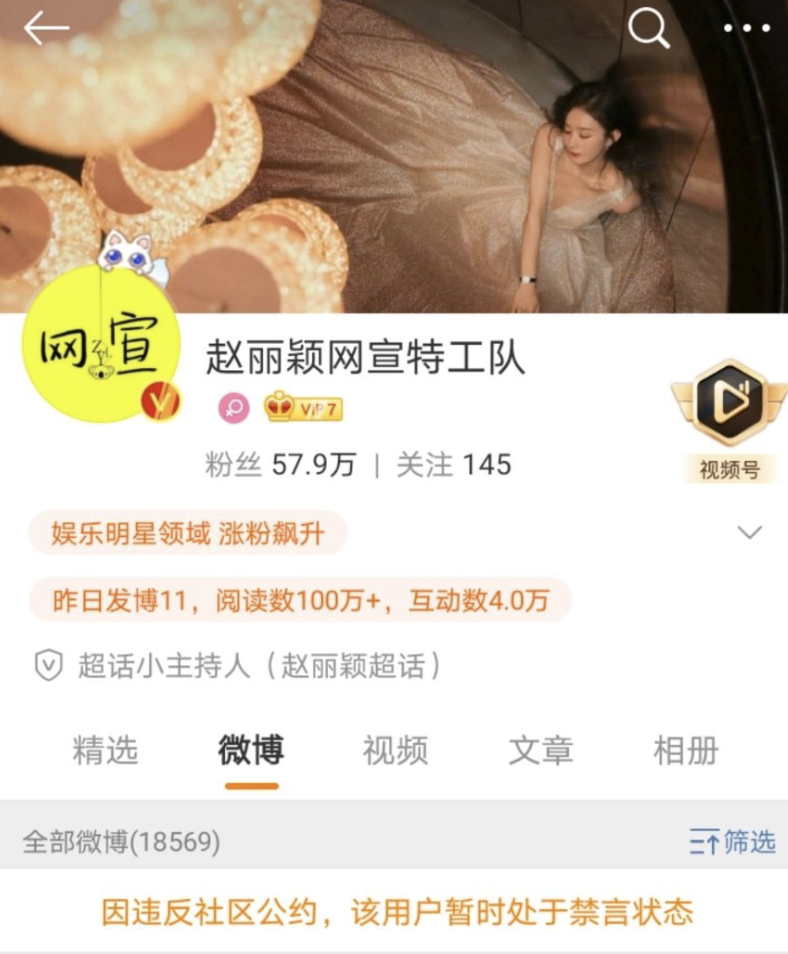This screenshot has width=788, height=954.
Task: Open the 赵丽颖超话 host link
Action: coord(260,666)
